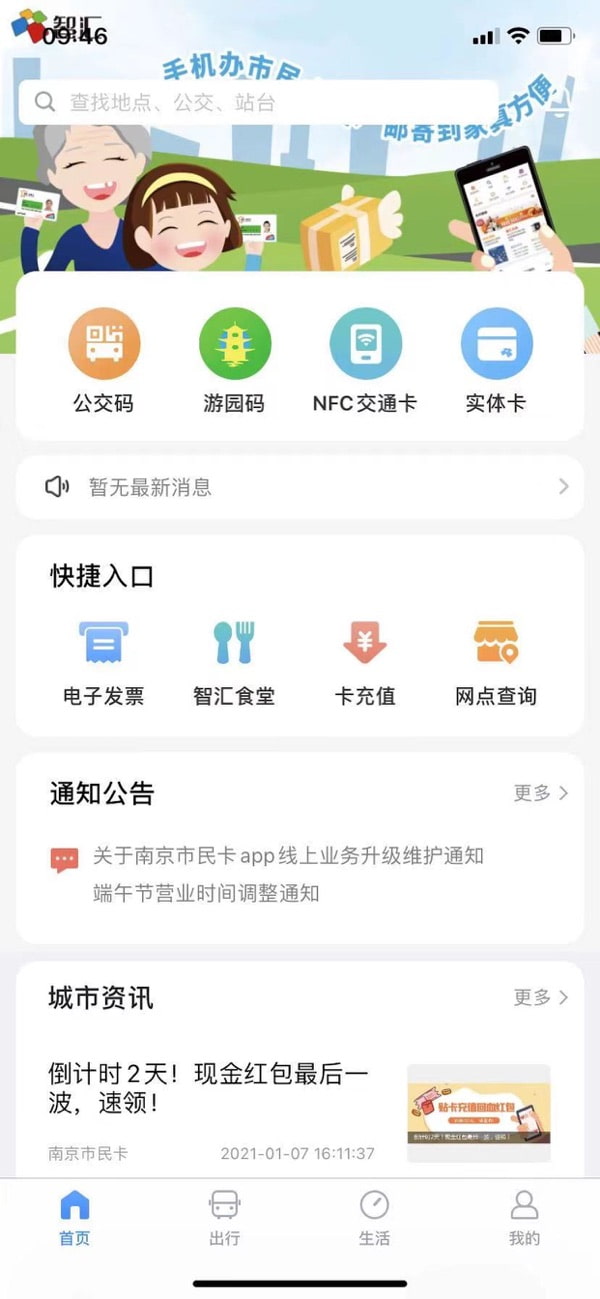Open 网点查询 outlet lookup
The width and height of the screenshot is (600, 1299).
[x=496, y=663]
